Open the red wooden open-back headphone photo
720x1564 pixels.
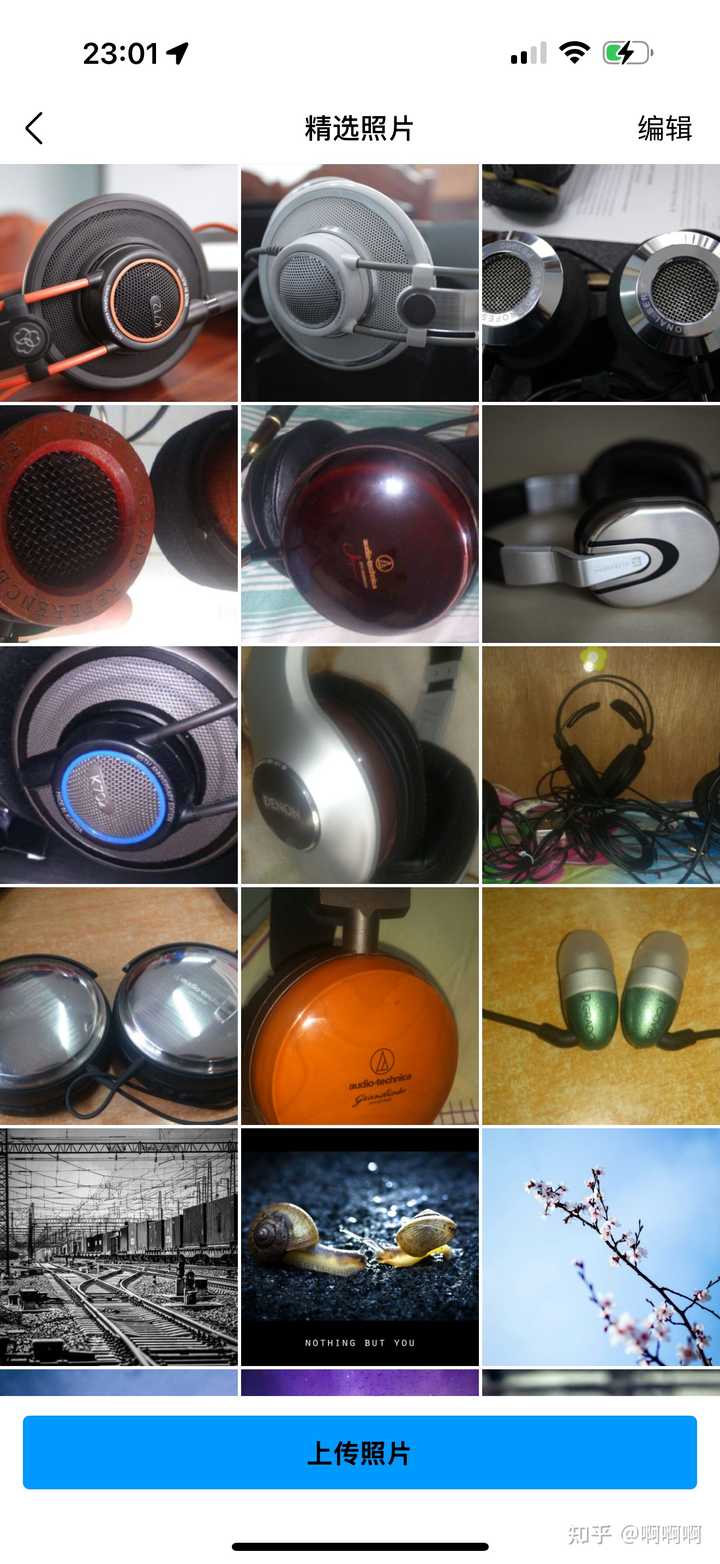point(119,524)
